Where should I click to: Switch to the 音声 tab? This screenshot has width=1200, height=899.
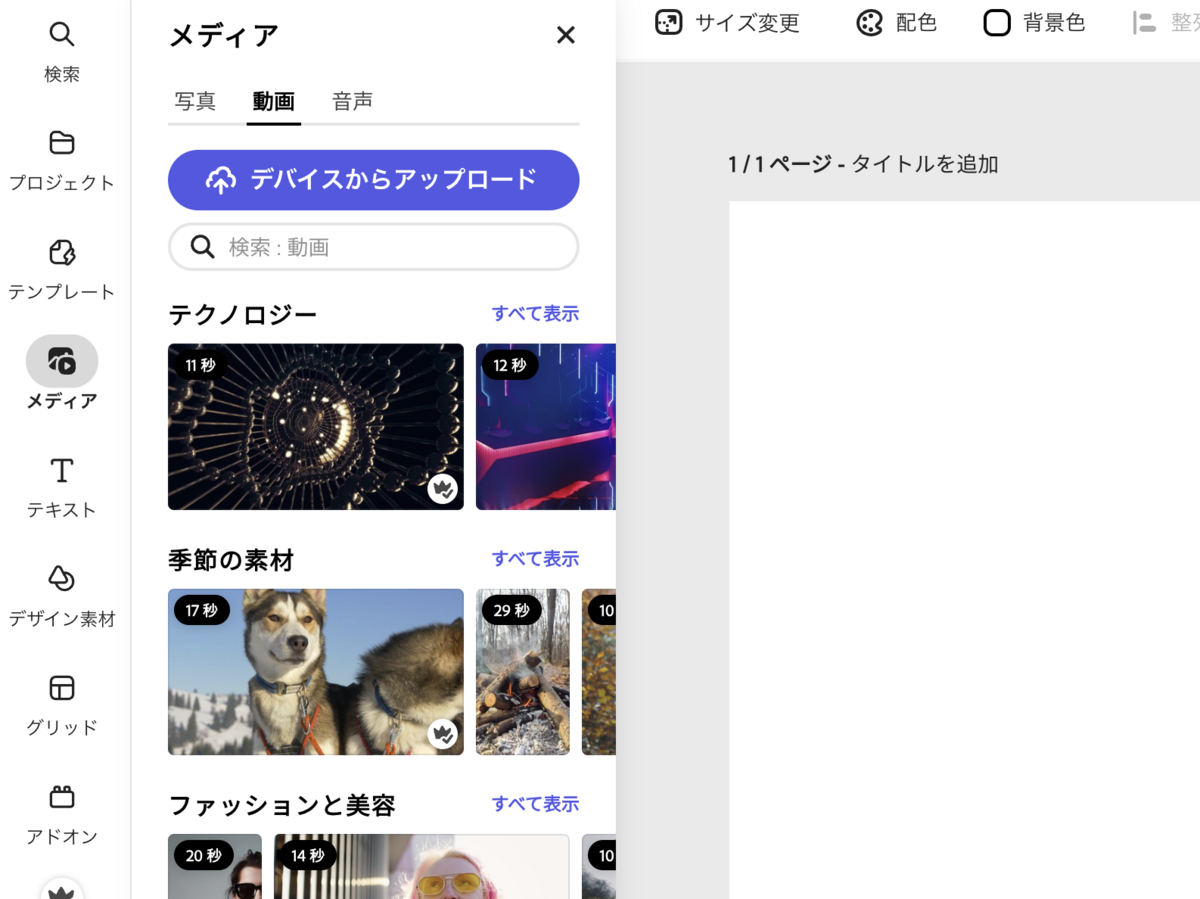click(x=352, y=101)
